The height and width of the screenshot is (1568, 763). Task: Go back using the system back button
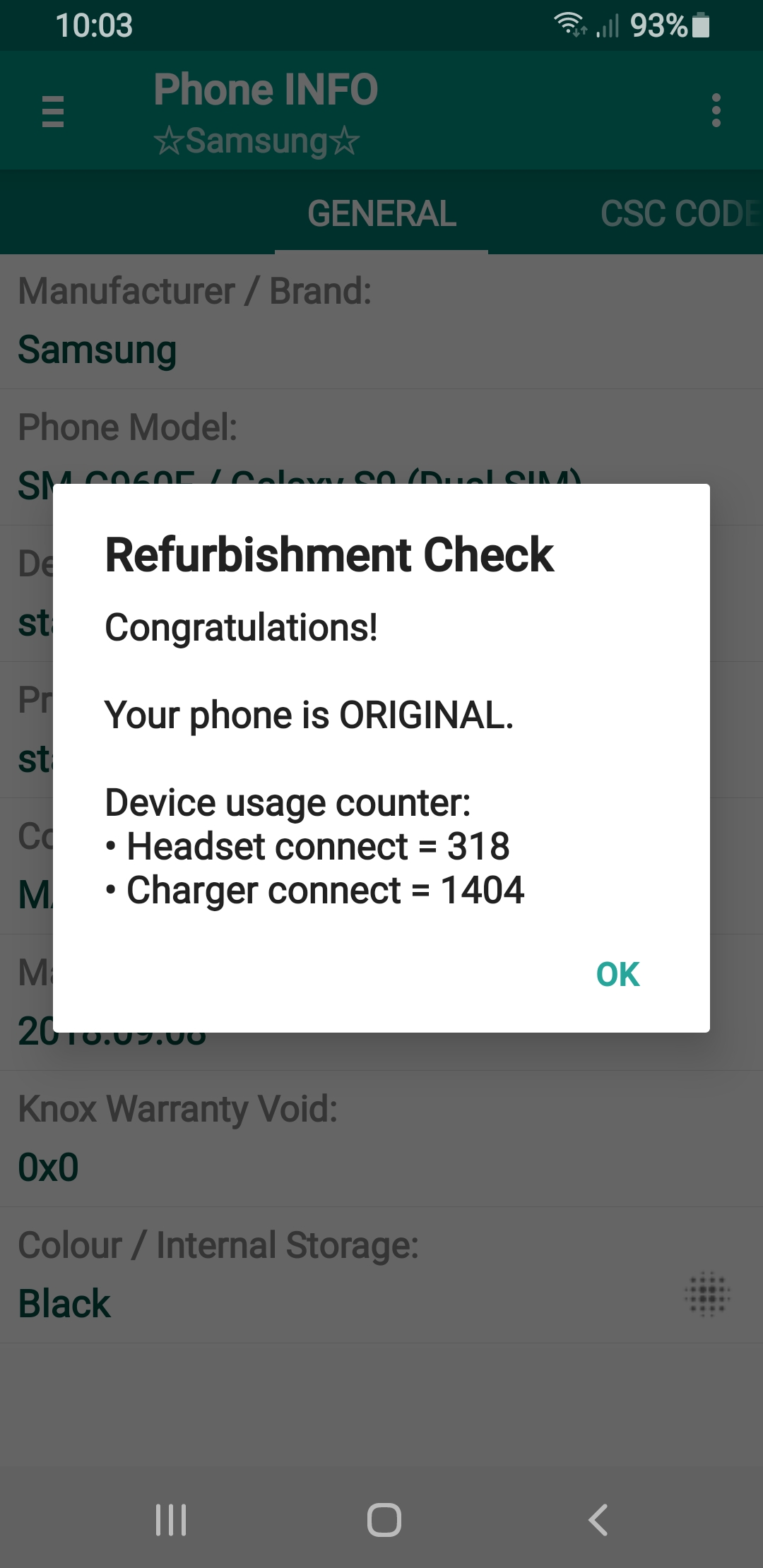tap(598, 1520)
